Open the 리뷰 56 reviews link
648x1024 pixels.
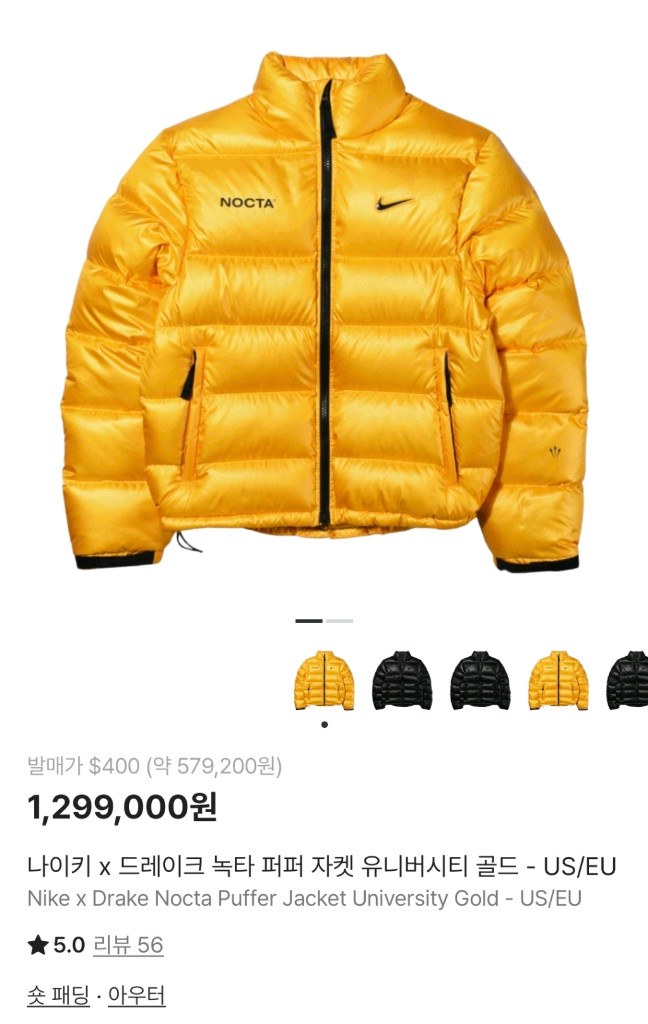pyautogui.click(x=128, y=945)
